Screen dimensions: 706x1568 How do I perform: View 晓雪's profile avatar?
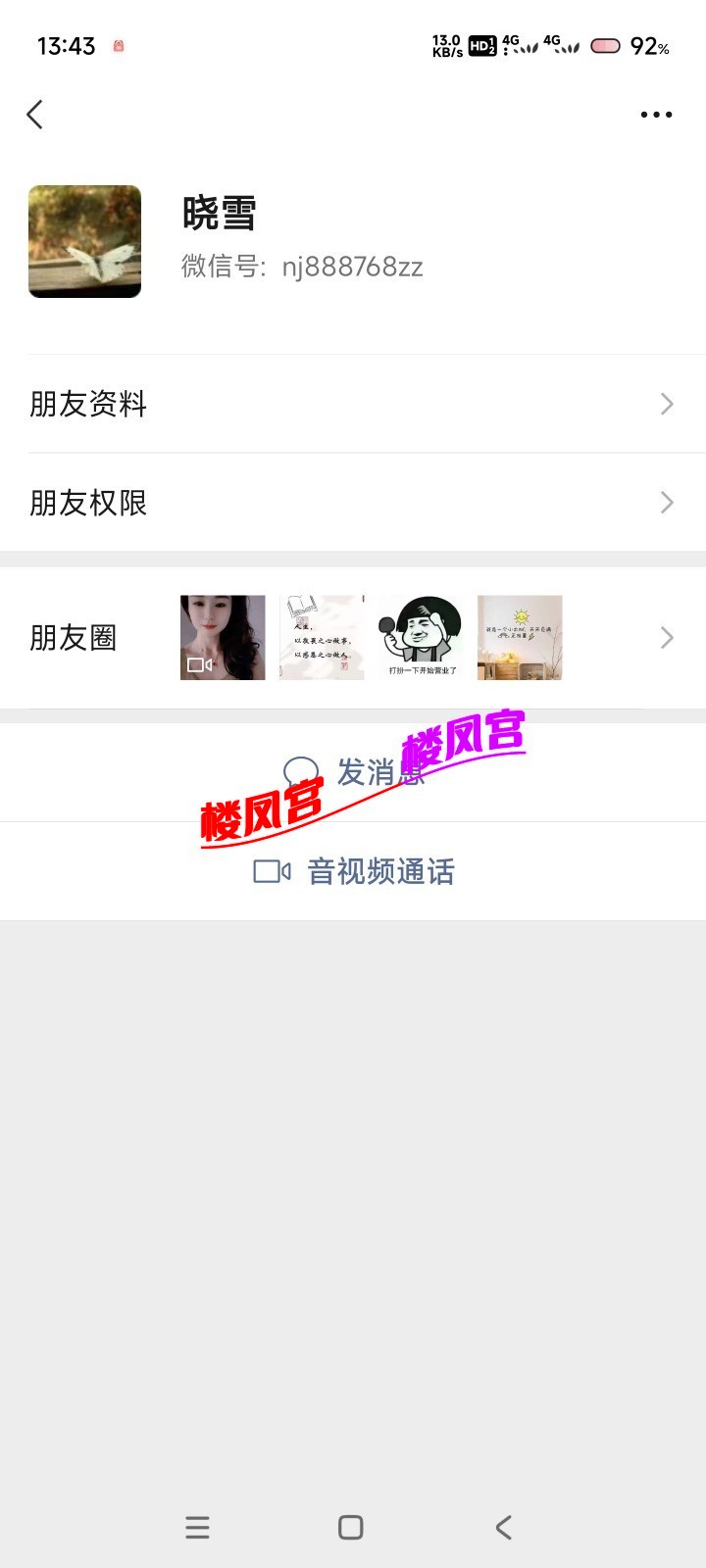click(84, 241)
